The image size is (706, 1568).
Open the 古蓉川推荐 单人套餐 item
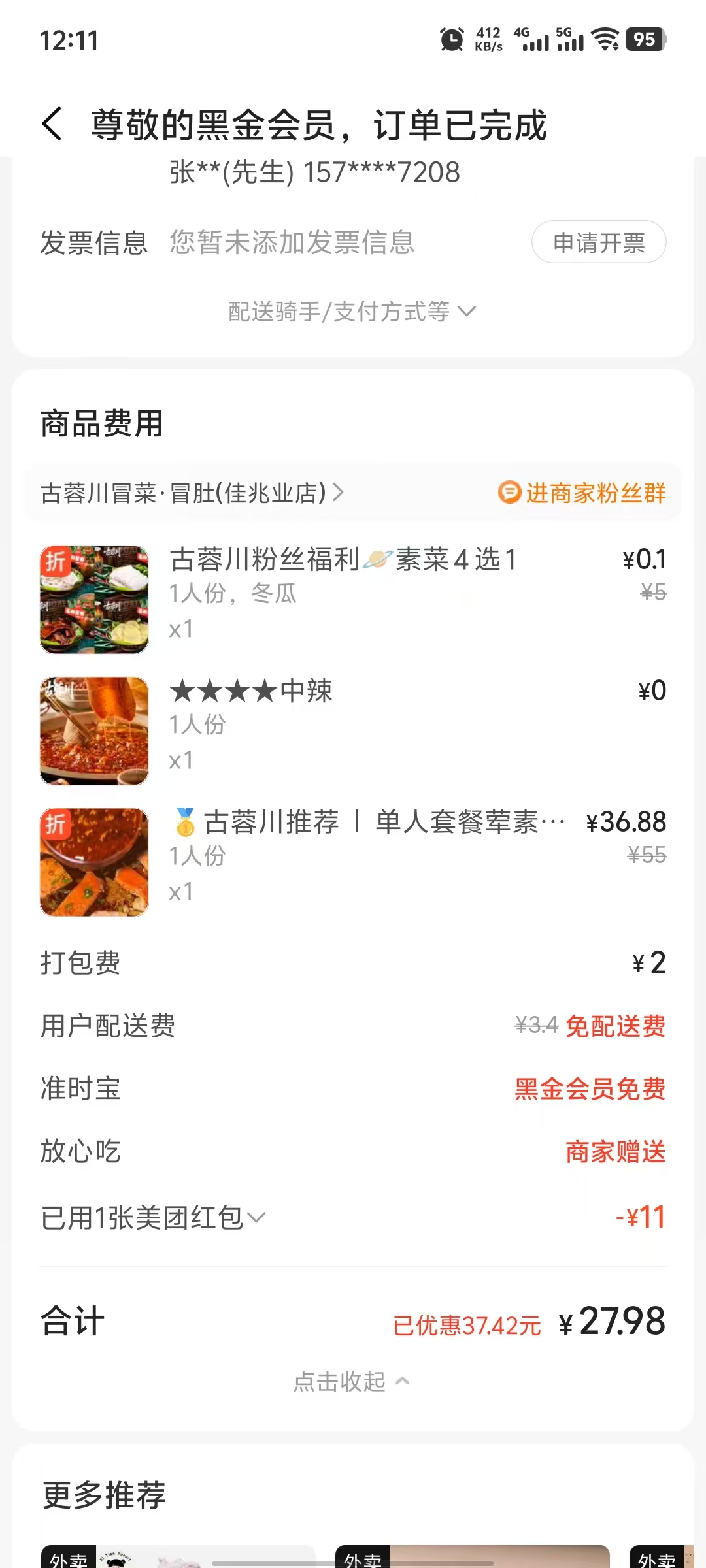click(369, 823)
